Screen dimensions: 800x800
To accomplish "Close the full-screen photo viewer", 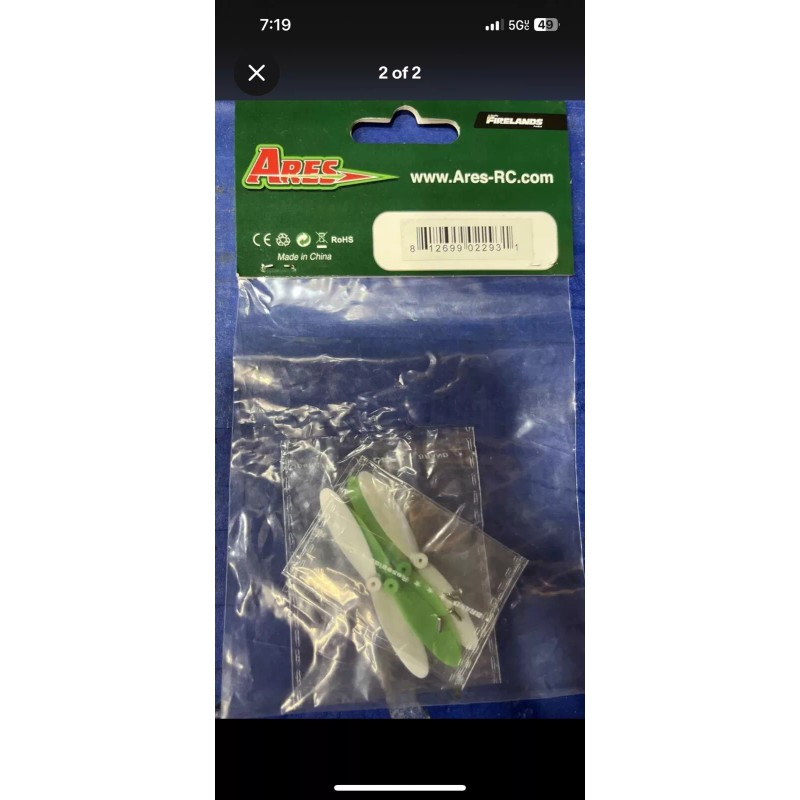I will point(257,73).
